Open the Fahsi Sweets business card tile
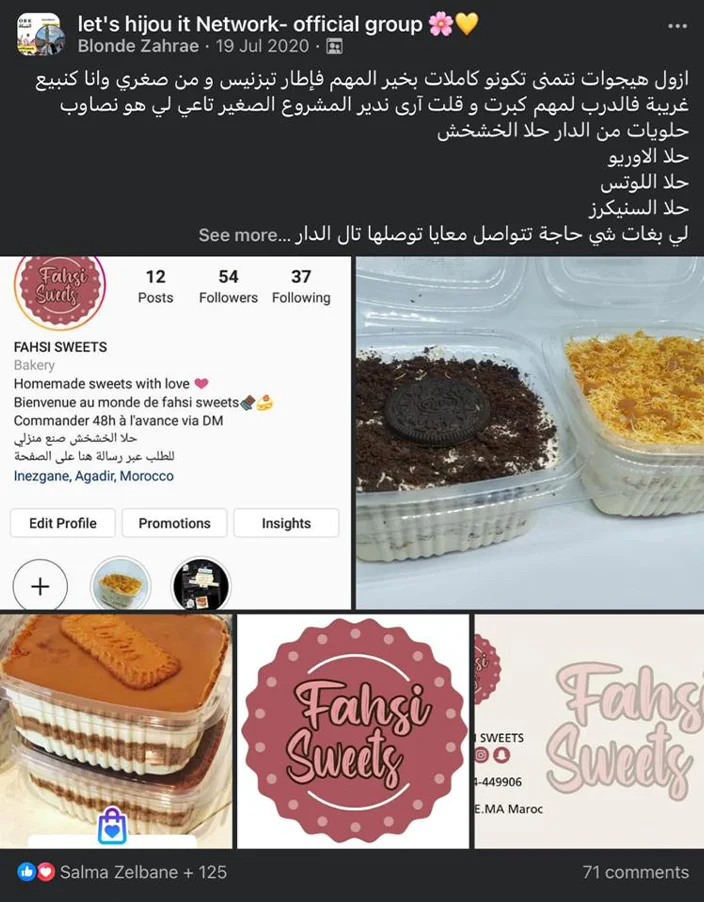704x902 pixels. 588,731
